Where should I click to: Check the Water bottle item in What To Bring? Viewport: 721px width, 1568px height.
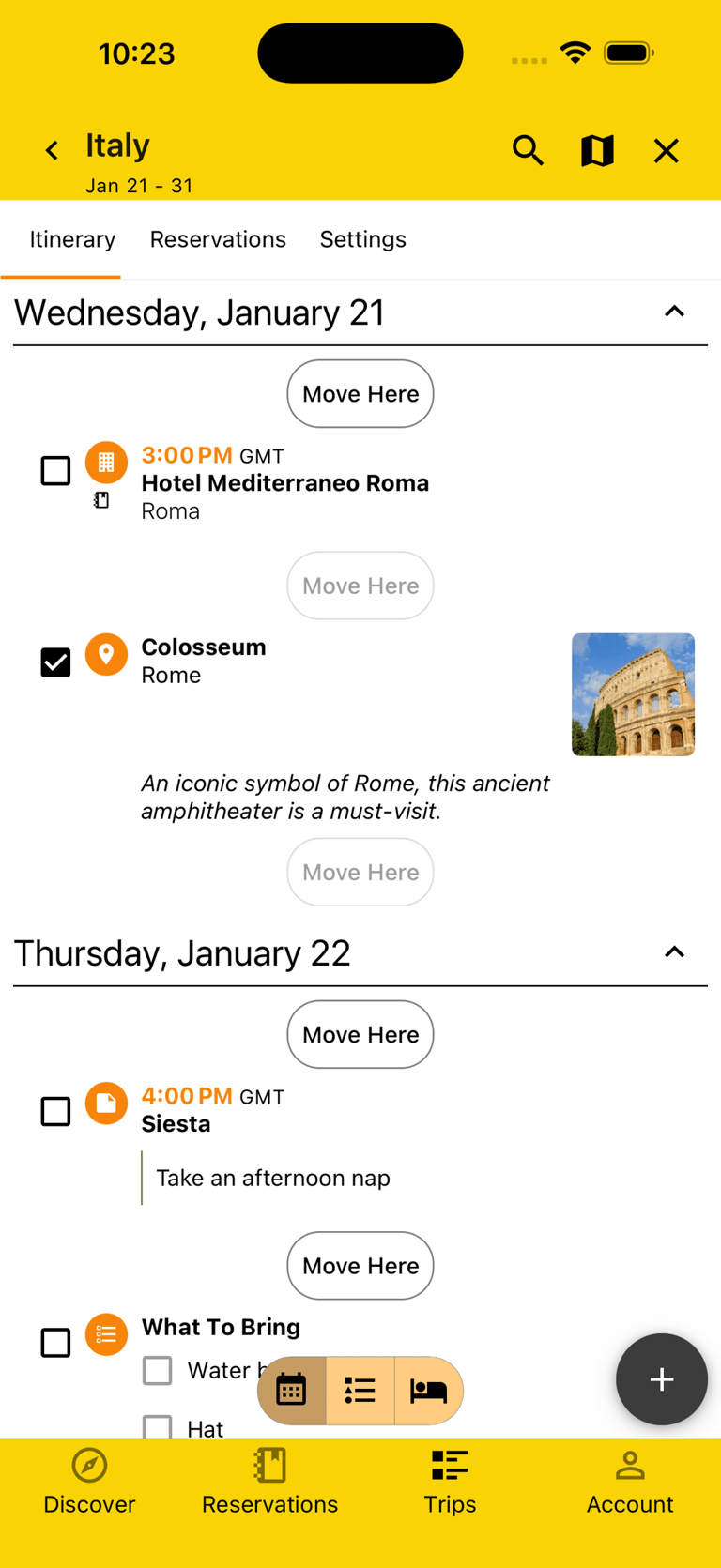click(x=157, y=1370)
